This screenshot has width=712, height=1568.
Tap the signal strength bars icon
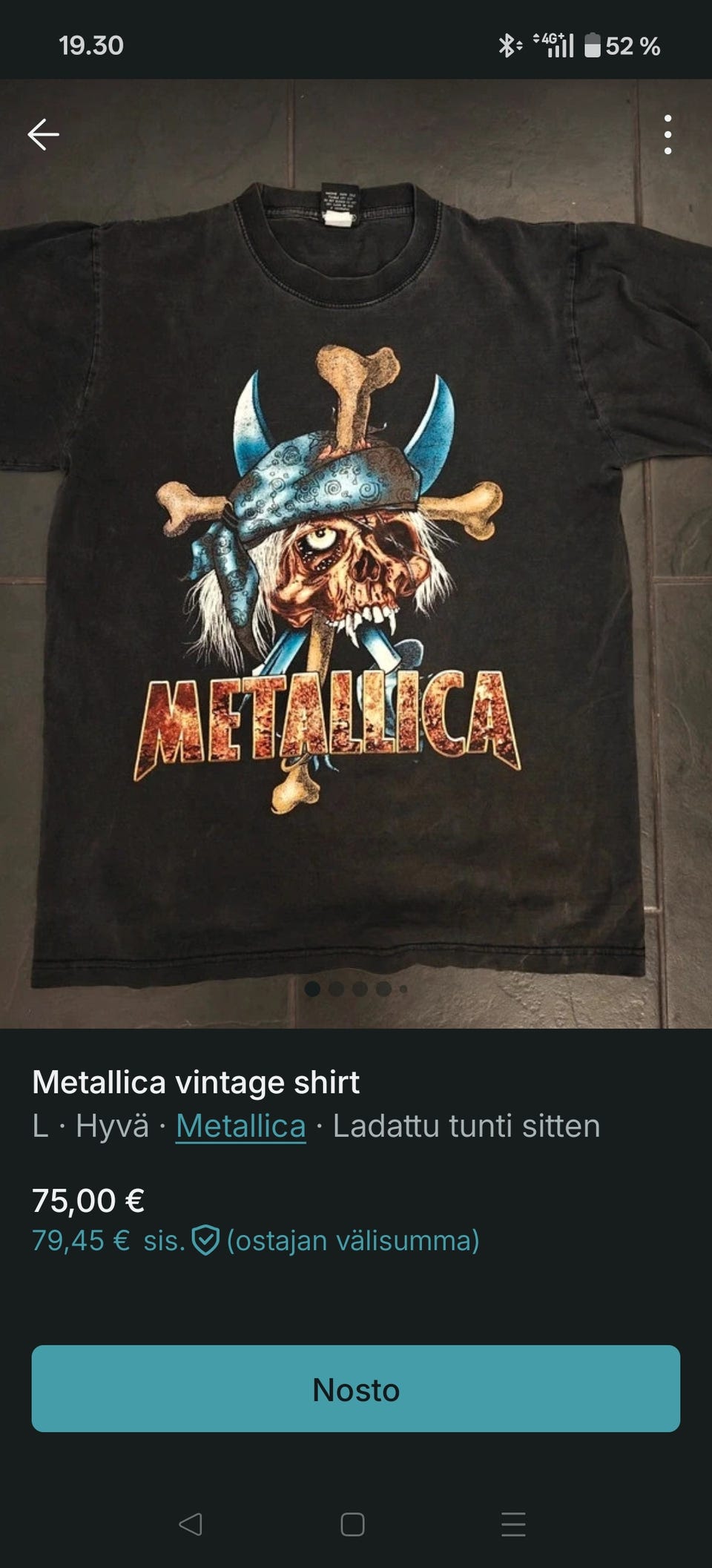561,46
